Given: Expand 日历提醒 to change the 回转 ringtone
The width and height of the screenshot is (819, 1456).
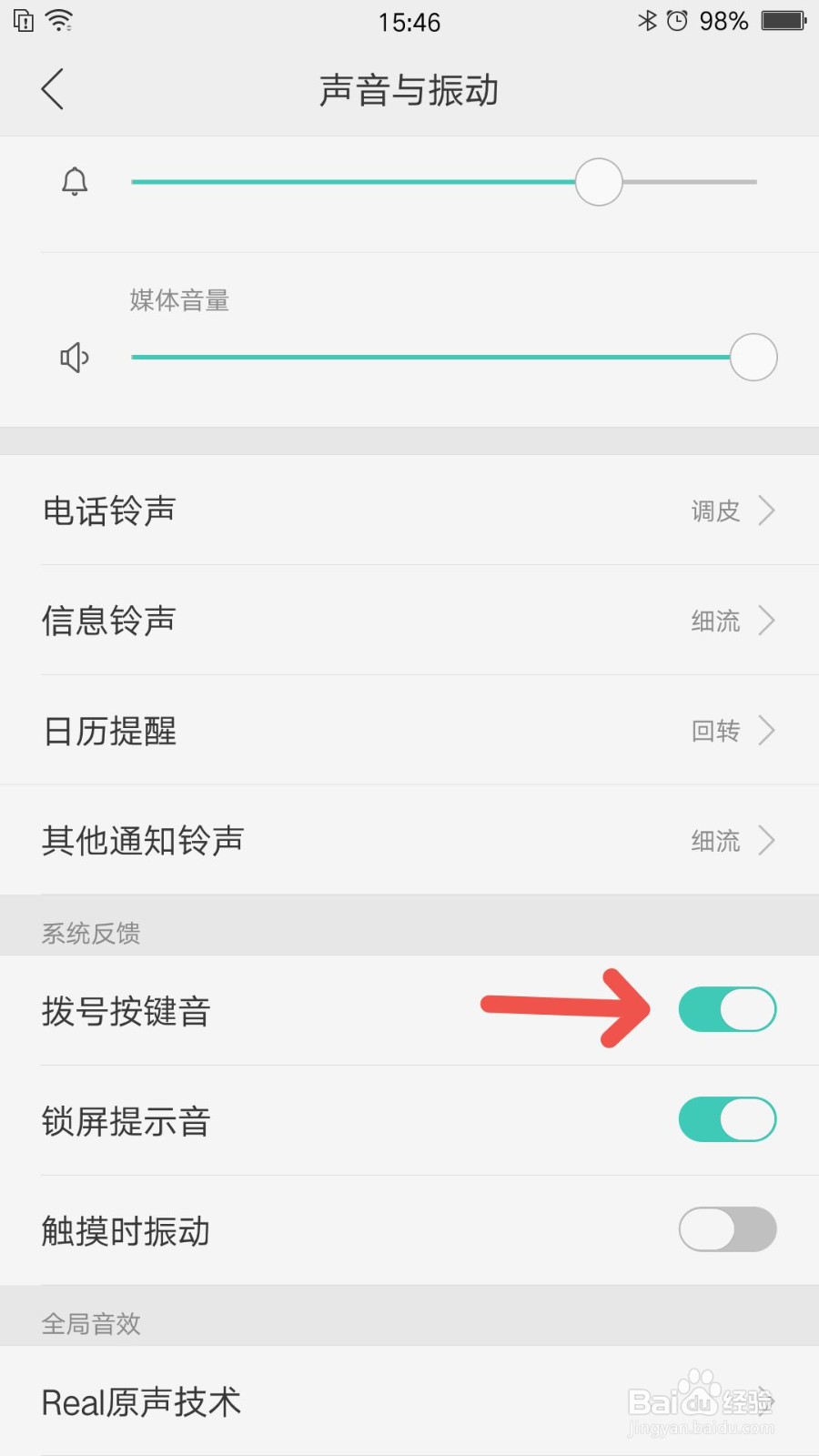Looking at the screenshot, I should [767, 731].
